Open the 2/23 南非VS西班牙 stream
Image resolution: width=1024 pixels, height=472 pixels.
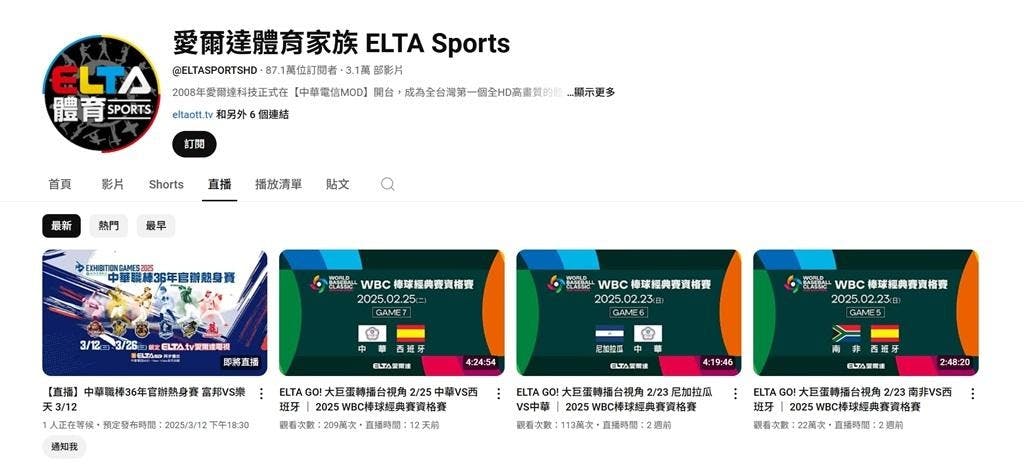point(865,312)
